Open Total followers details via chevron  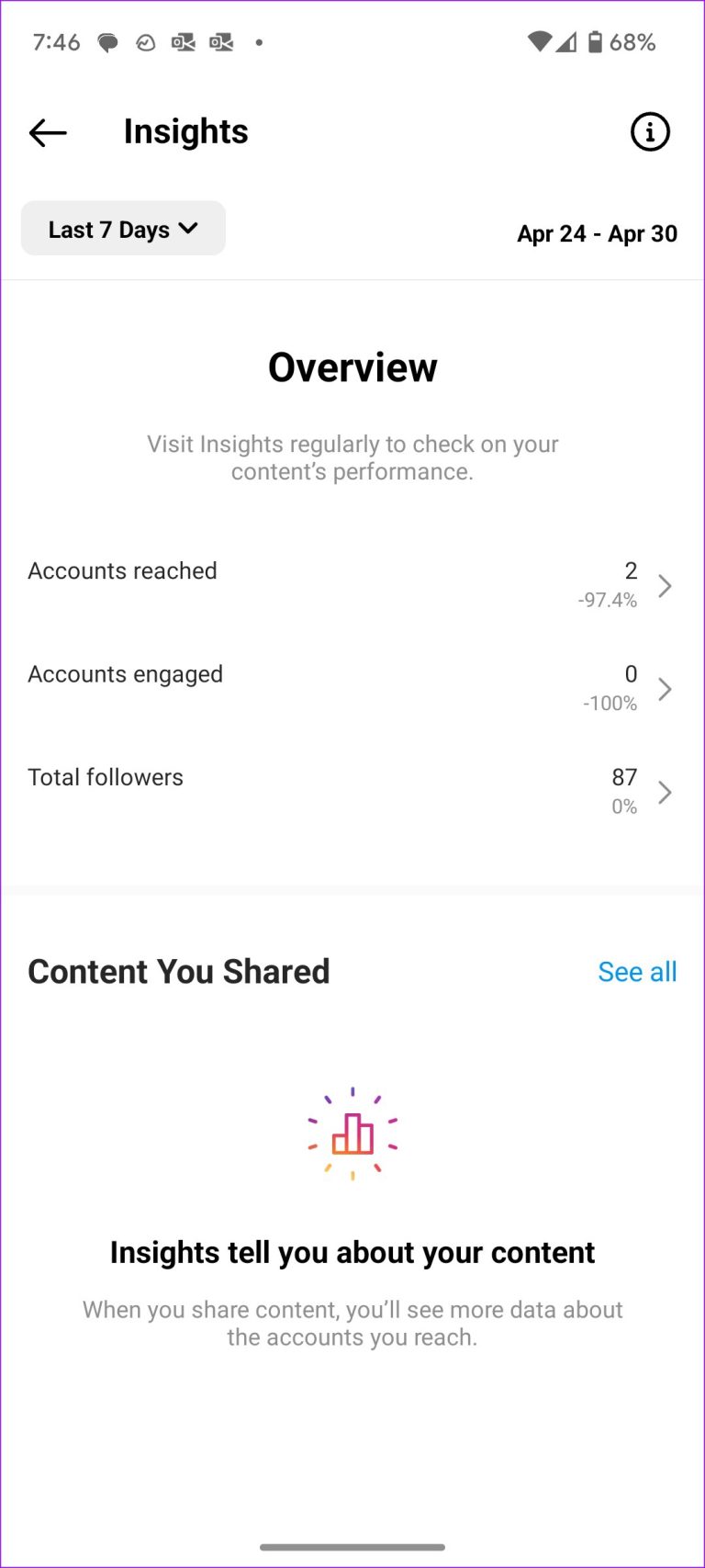point(666,792)
